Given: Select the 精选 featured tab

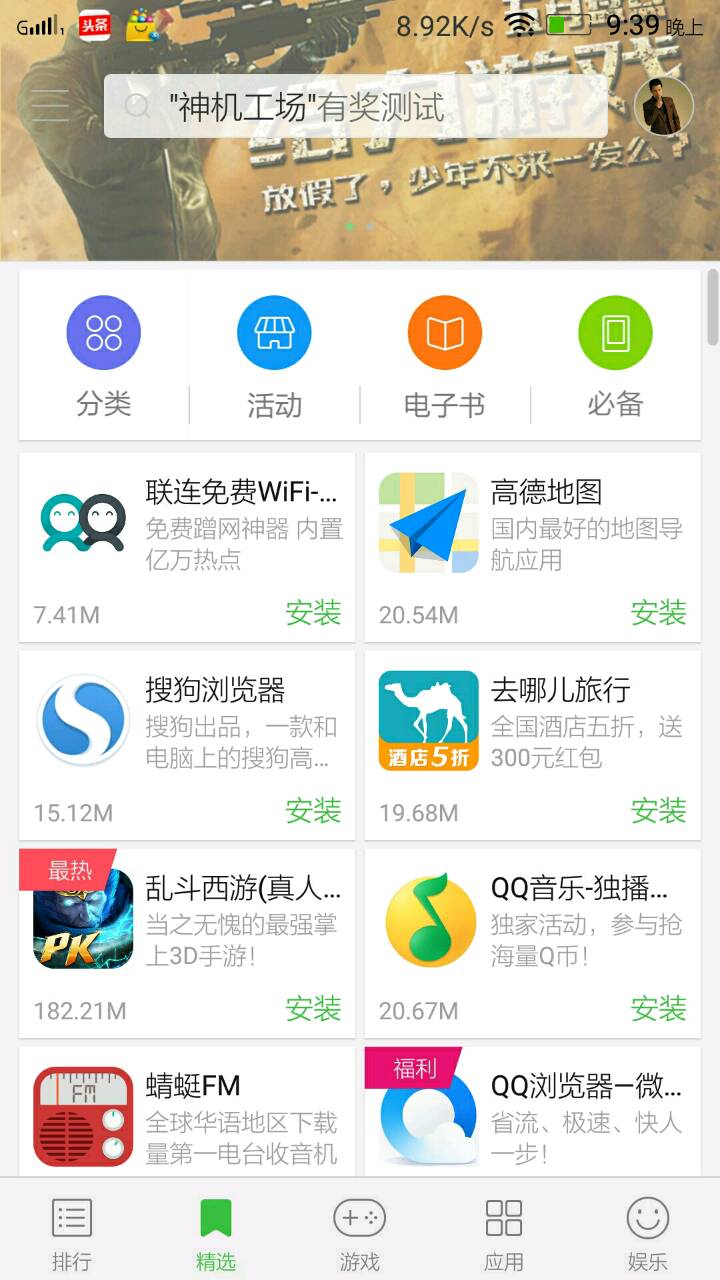Looking at the screenshot, I should pos(216,1233).
